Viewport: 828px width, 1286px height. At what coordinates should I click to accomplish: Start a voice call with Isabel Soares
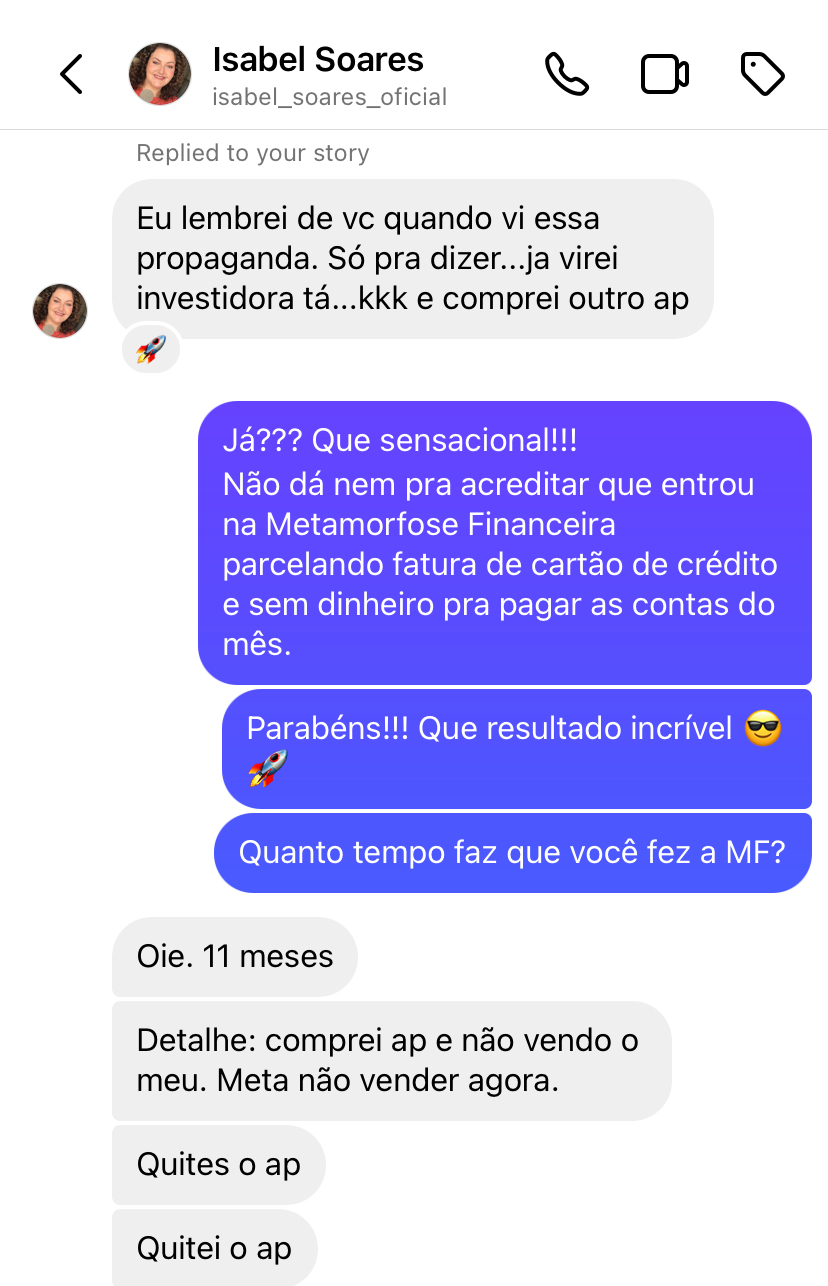tap(566, 74)
